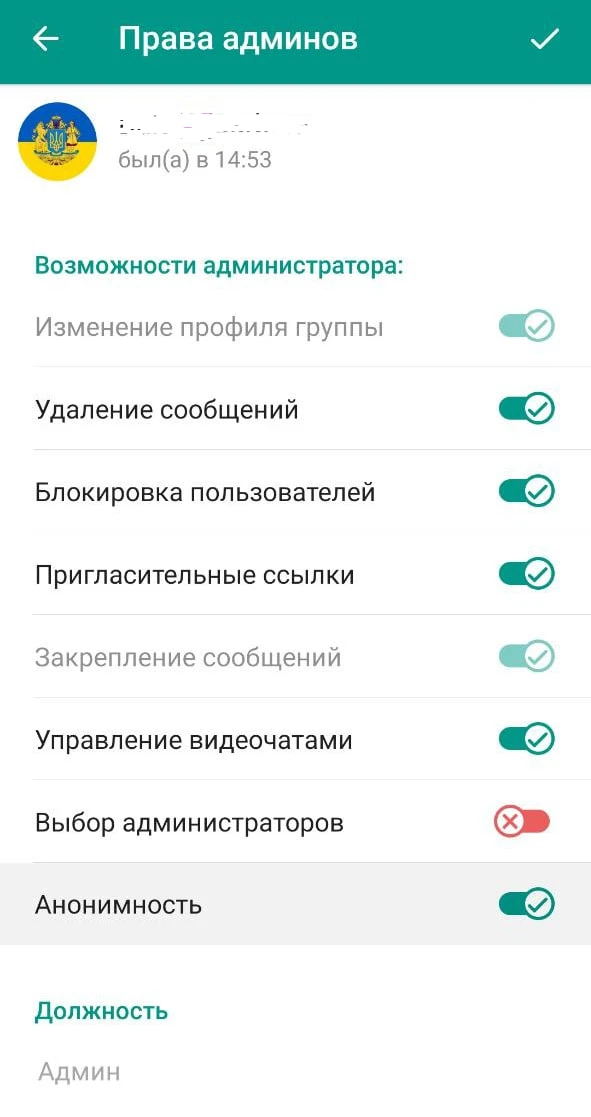The width and height of the screenshot is (591, 1117).
Task: Turn off Пригласительные ссылки
Action: (x=526, y=574)
